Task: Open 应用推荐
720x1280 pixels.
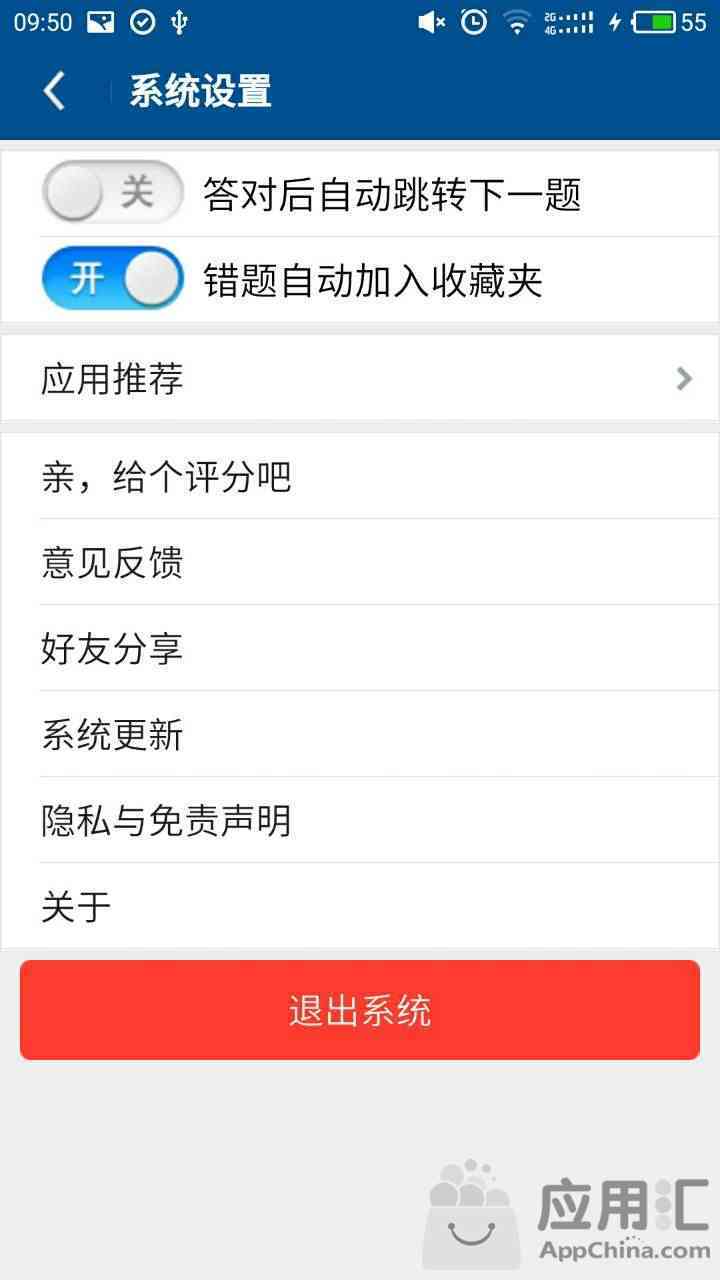Action: coord(360,379)
